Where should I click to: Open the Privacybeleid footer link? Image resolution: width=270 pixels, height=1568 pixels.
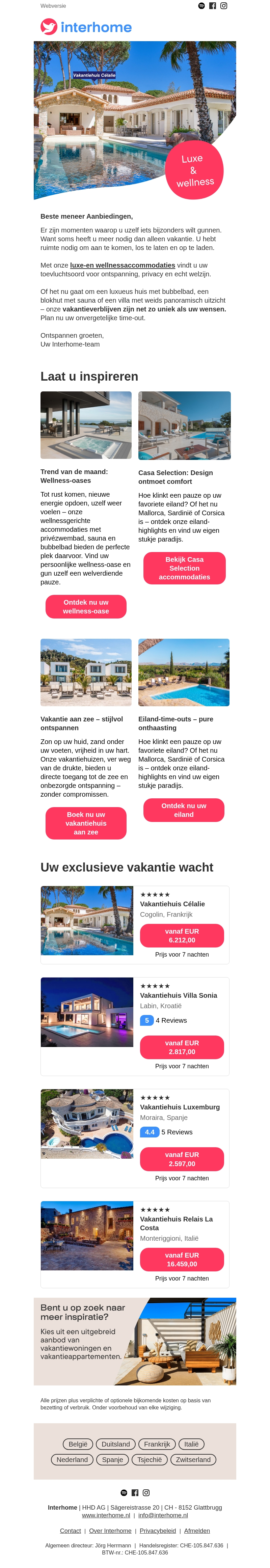pos(157,1531)
